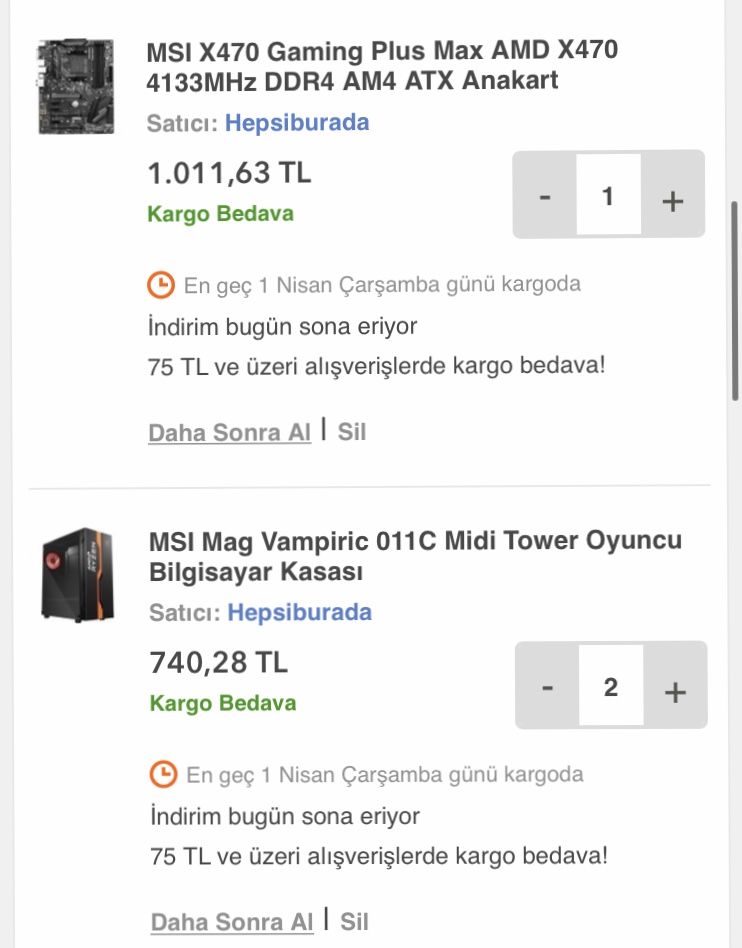The width and height of the screenshot is (742, 948).
Task: Open the MSI X470 Gaming Plus Max title
Action: tap(382, 65)
